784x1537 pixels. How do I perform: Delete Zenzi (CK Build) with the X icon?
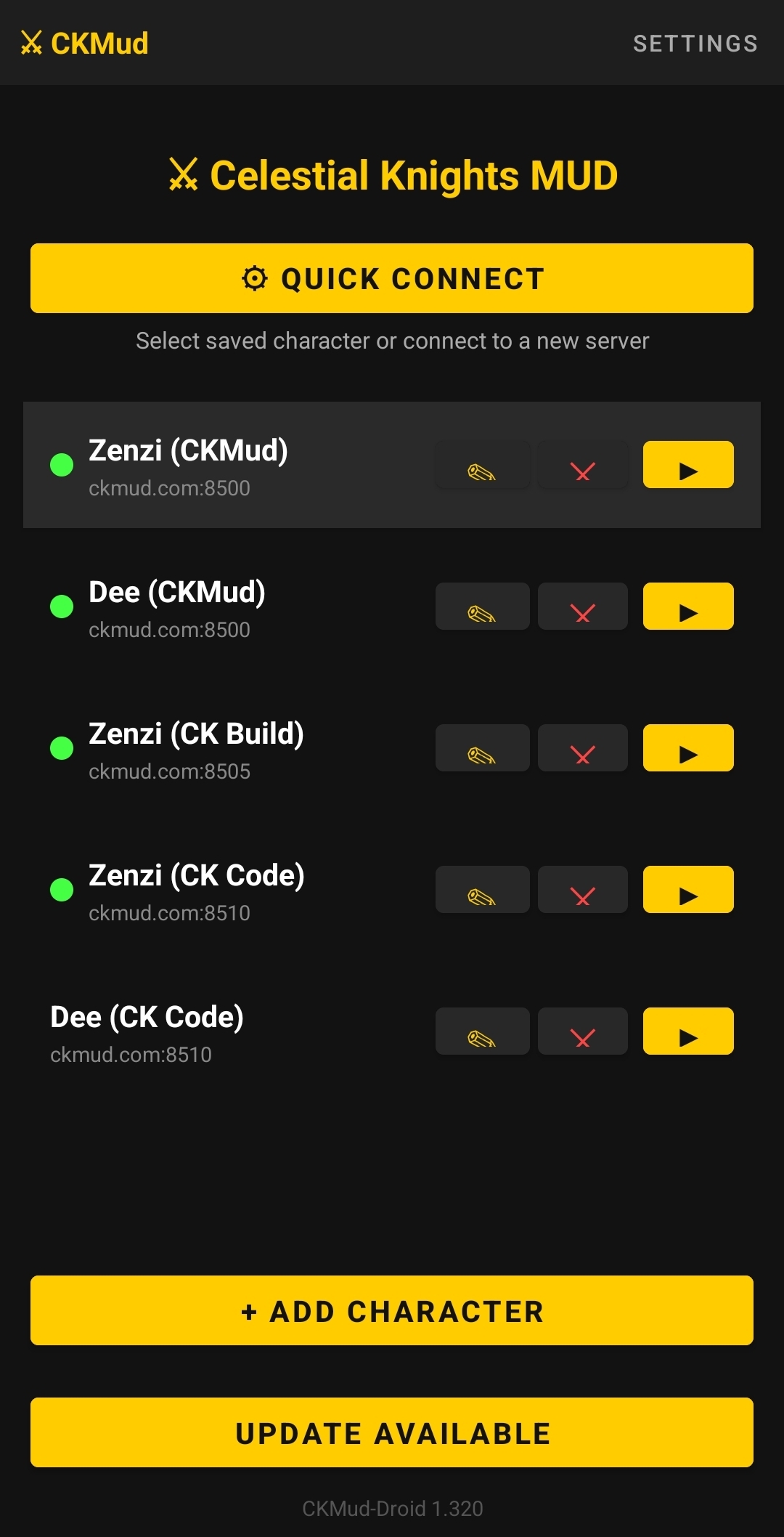point(582,747)
